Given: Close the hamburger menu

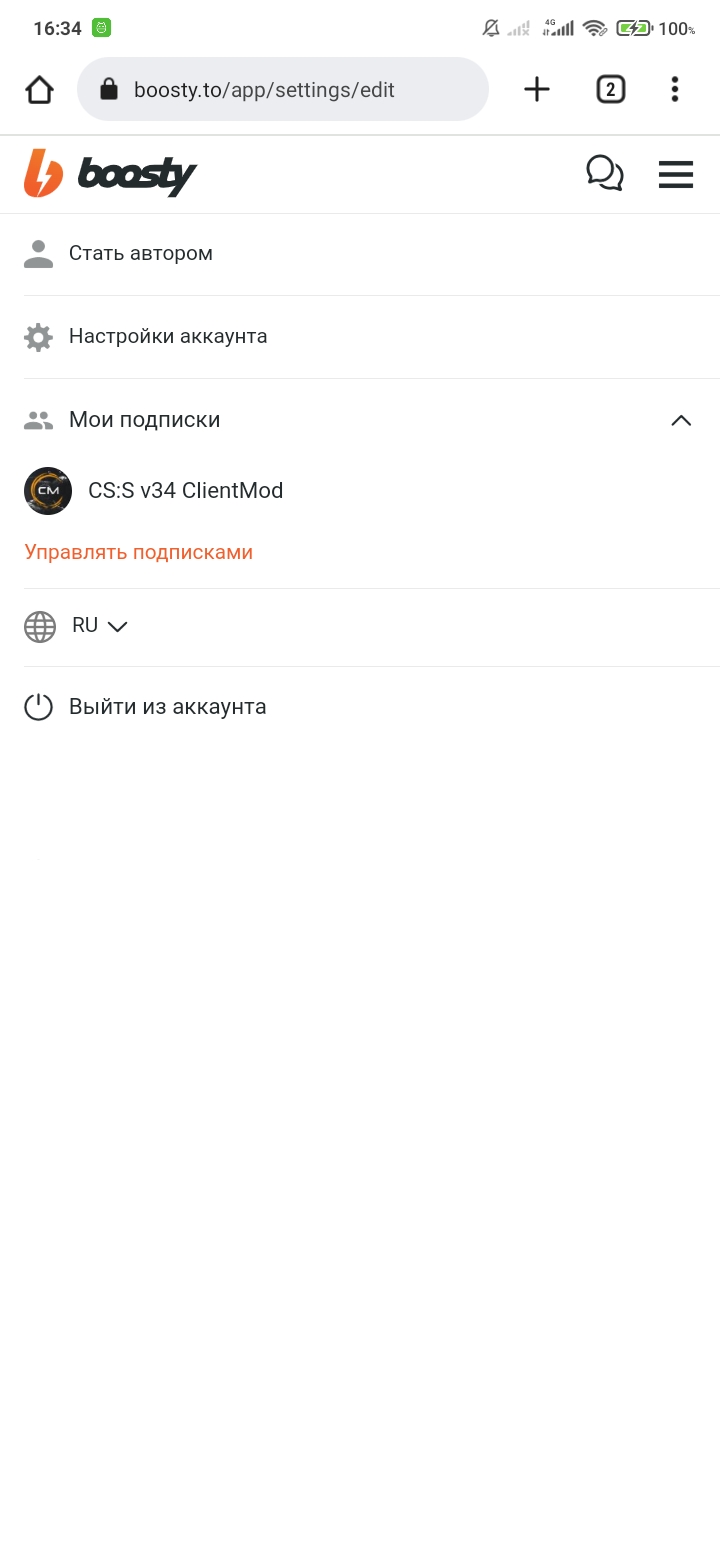Looking at the screenshot, I should tap(676, 174).
